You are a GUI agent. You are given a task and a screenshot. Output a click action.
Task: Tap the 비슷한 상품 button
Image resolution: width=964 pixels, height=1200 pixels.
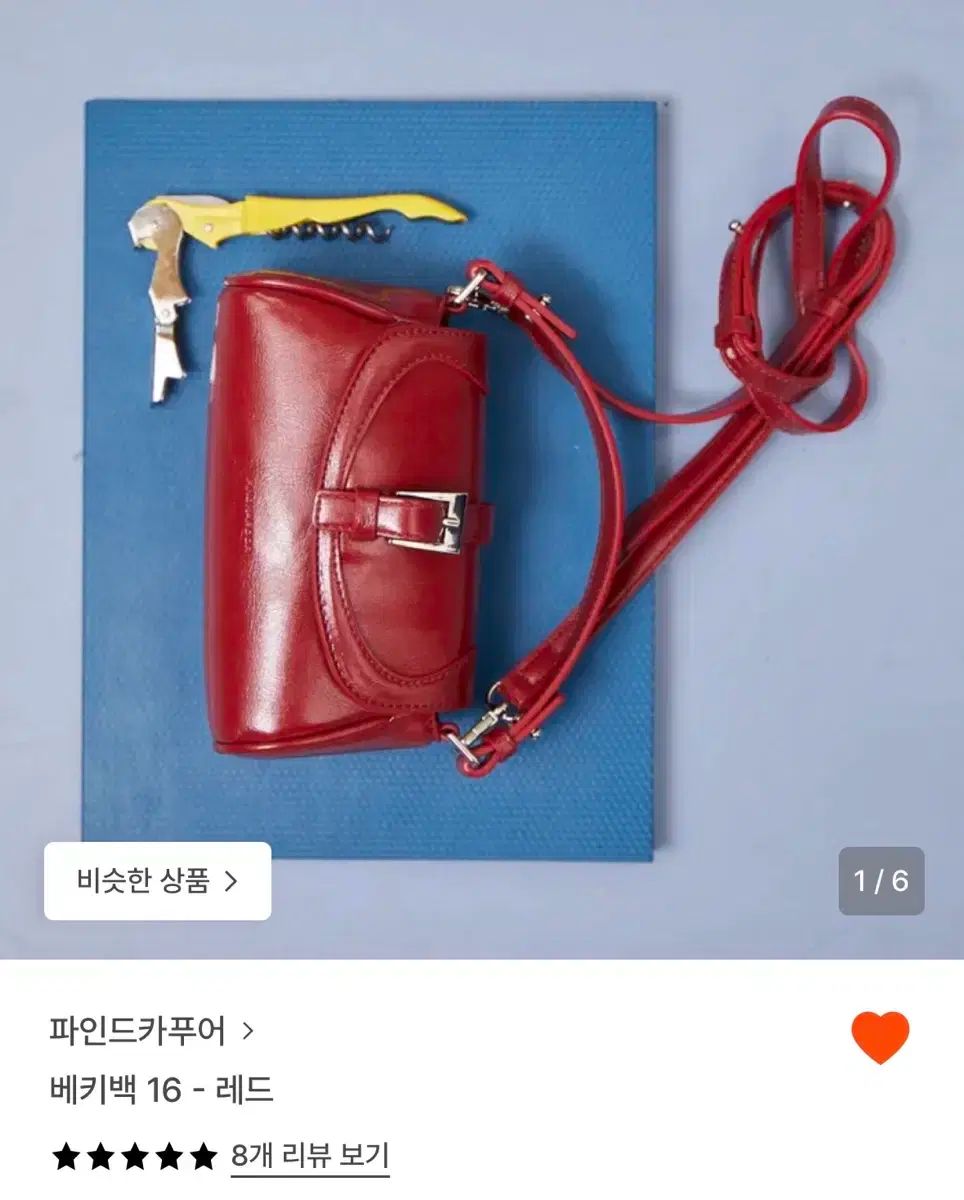pos(158,881)
